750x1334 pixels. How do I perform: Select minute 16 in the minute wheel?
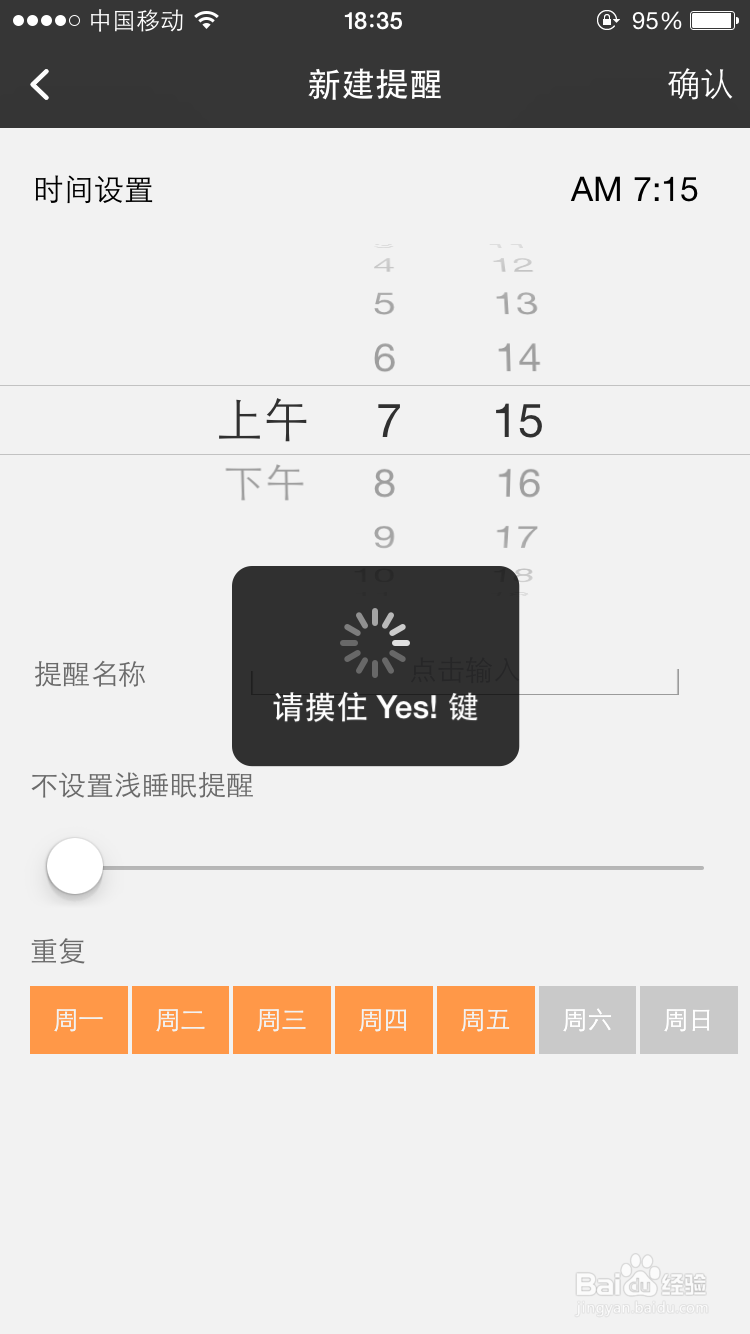pyautogui.click(x=517, y=482)
